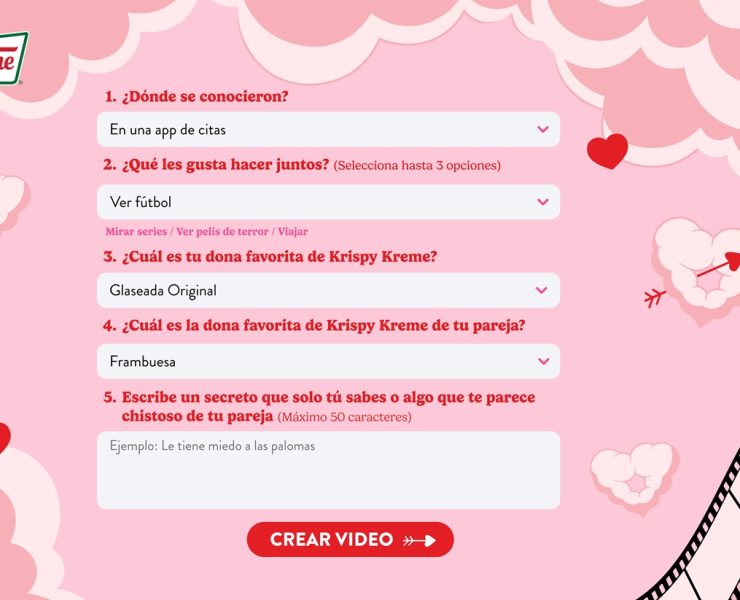Screen dimensions: 740x600
Task: Open the '¿Dónde se conocieron?' dropdown
Action: click(328, 129)
